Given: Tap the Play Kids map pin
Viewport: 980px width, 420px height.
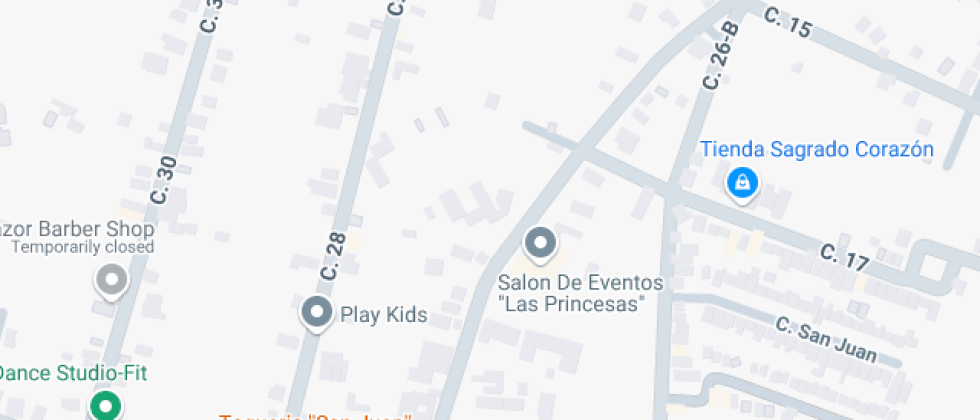Looking at the screenshot, I should tap(317, 313).
